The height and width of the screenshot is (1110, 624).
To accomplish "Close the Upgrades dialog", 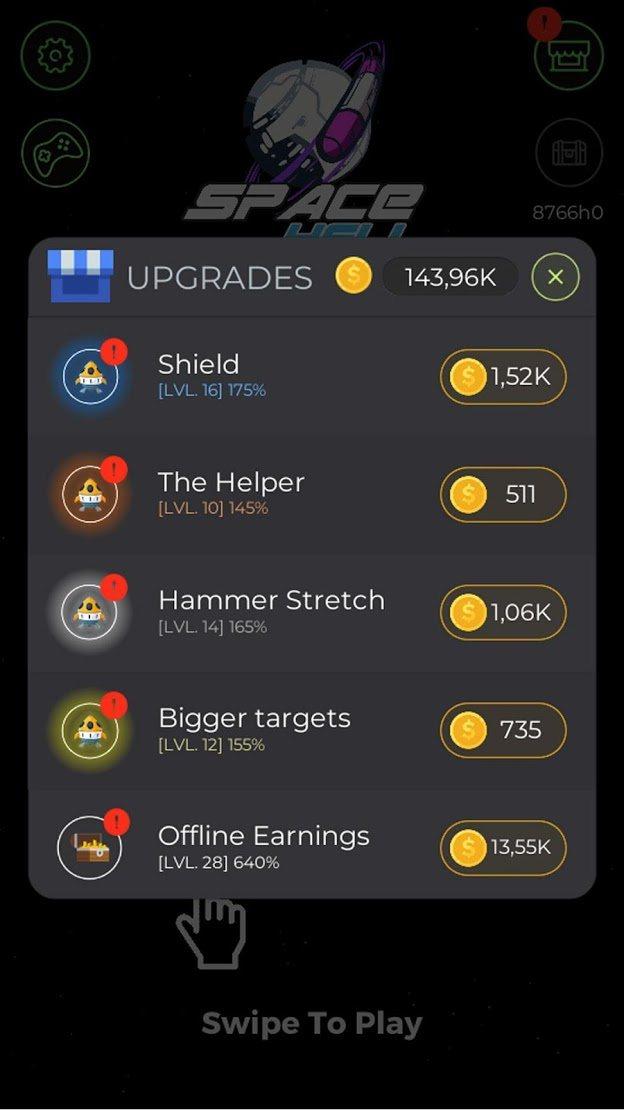I will [555, 277].
